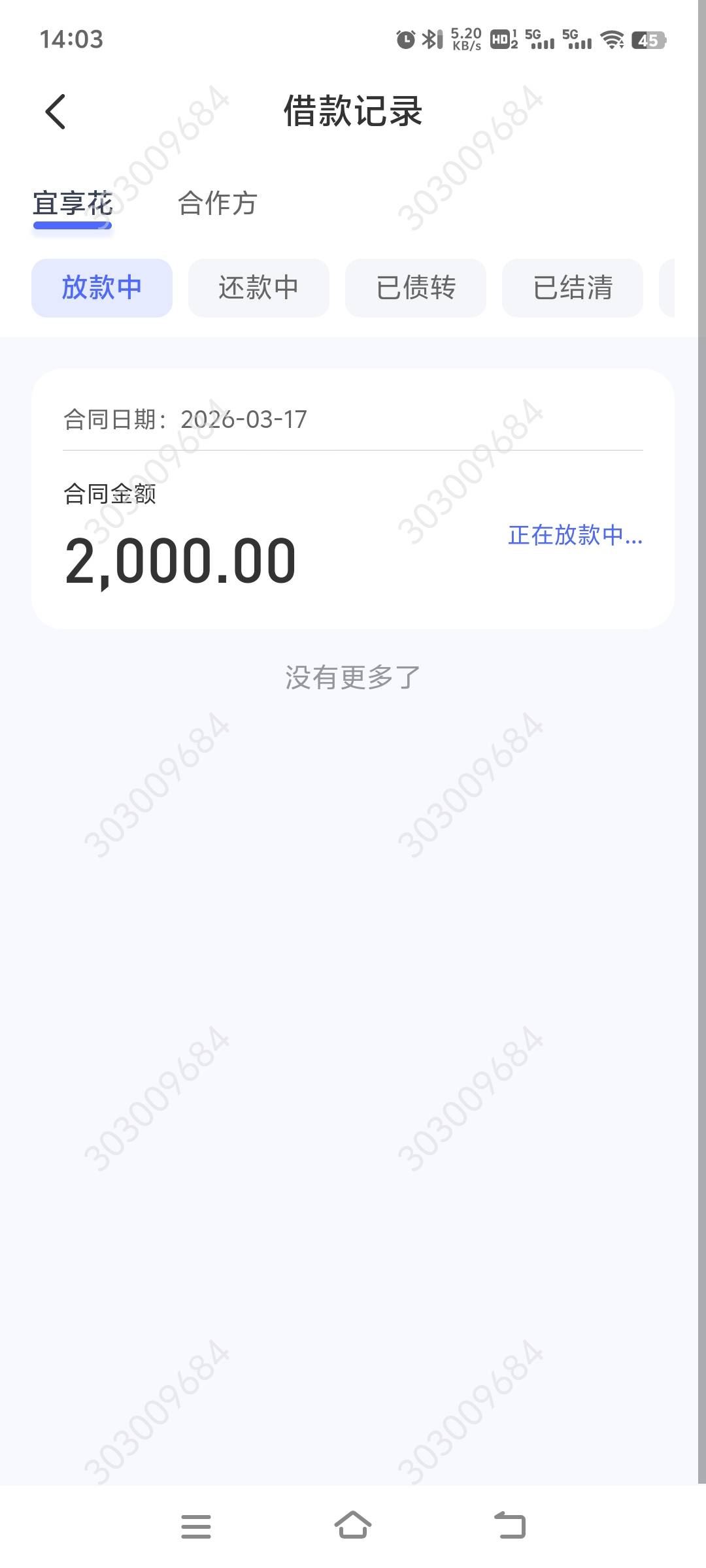
Task: Filter records by 已债转
Action: click(416, 288)
